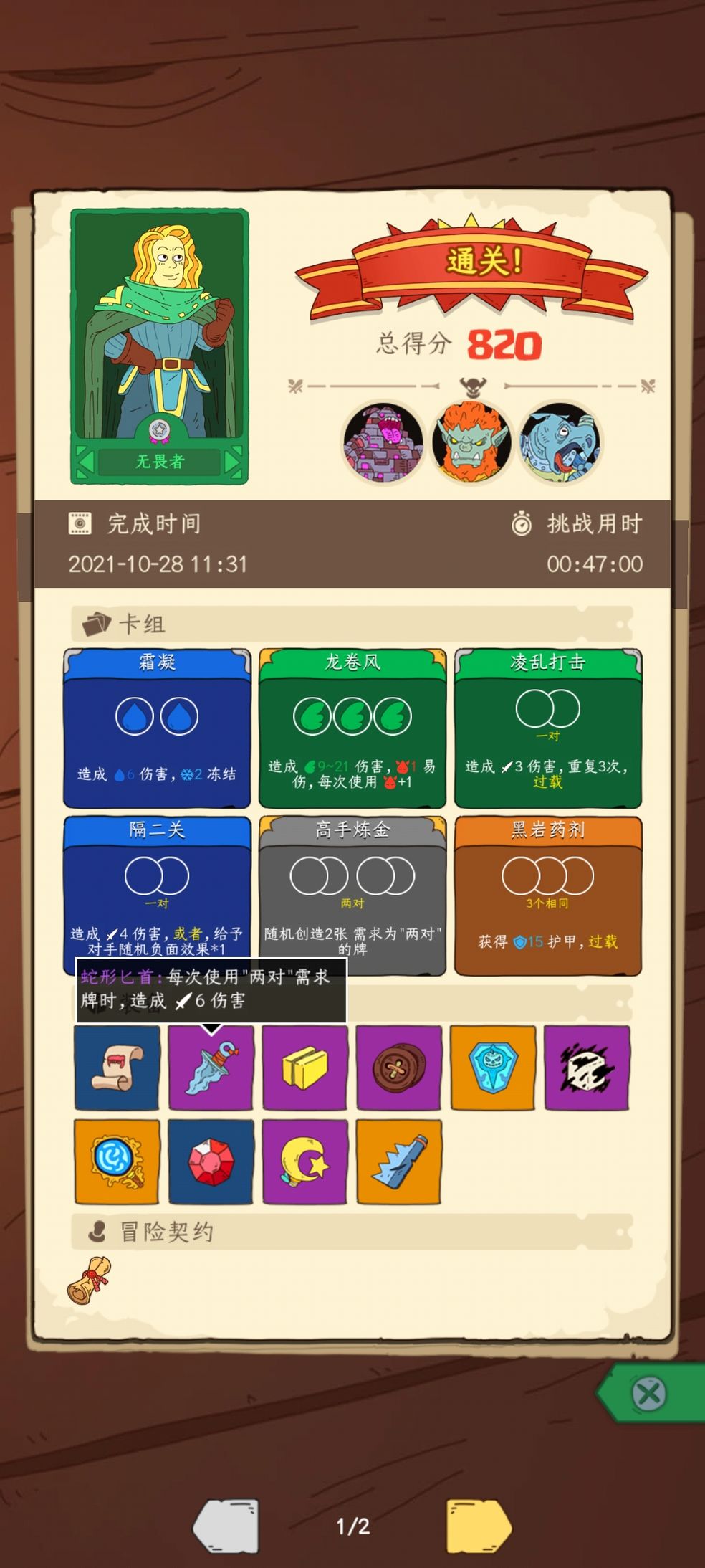This screenshot has width=705, height=1568.
Task: Open the 凌乱打击 card
Action: point(548,728)
